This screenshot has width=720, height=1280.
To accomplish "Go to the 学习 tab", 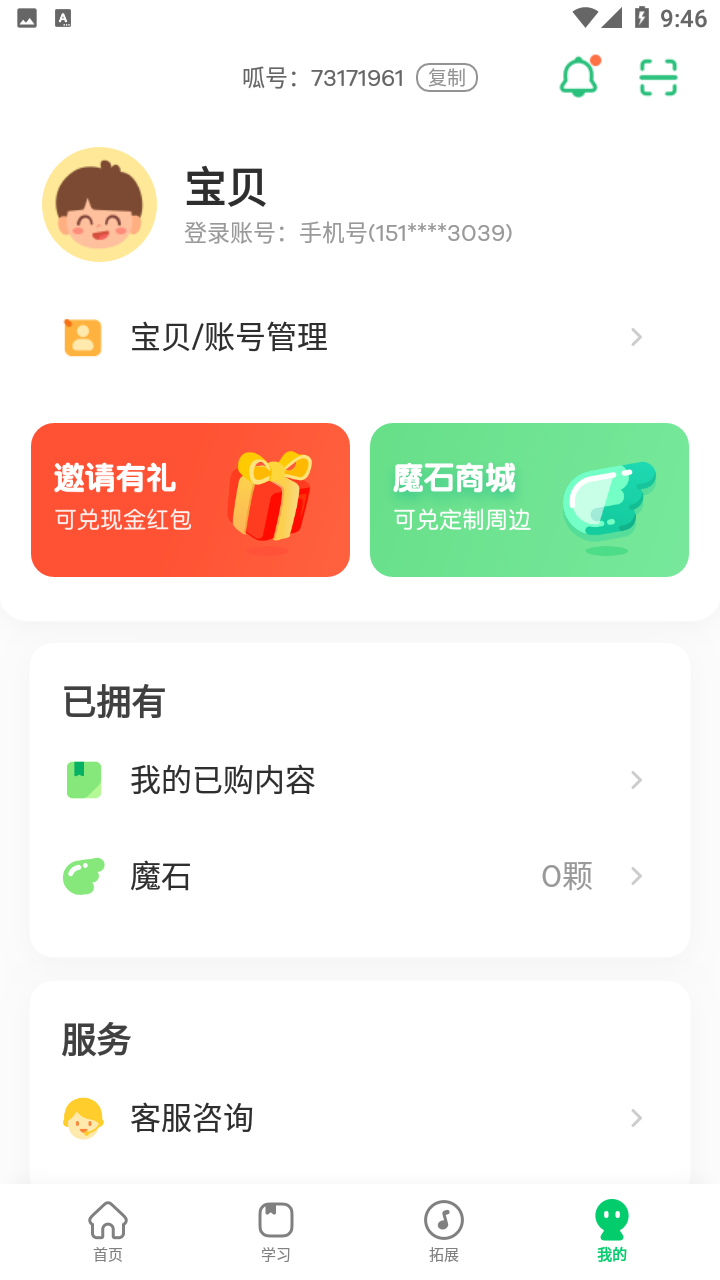I will coord(276,1232).
